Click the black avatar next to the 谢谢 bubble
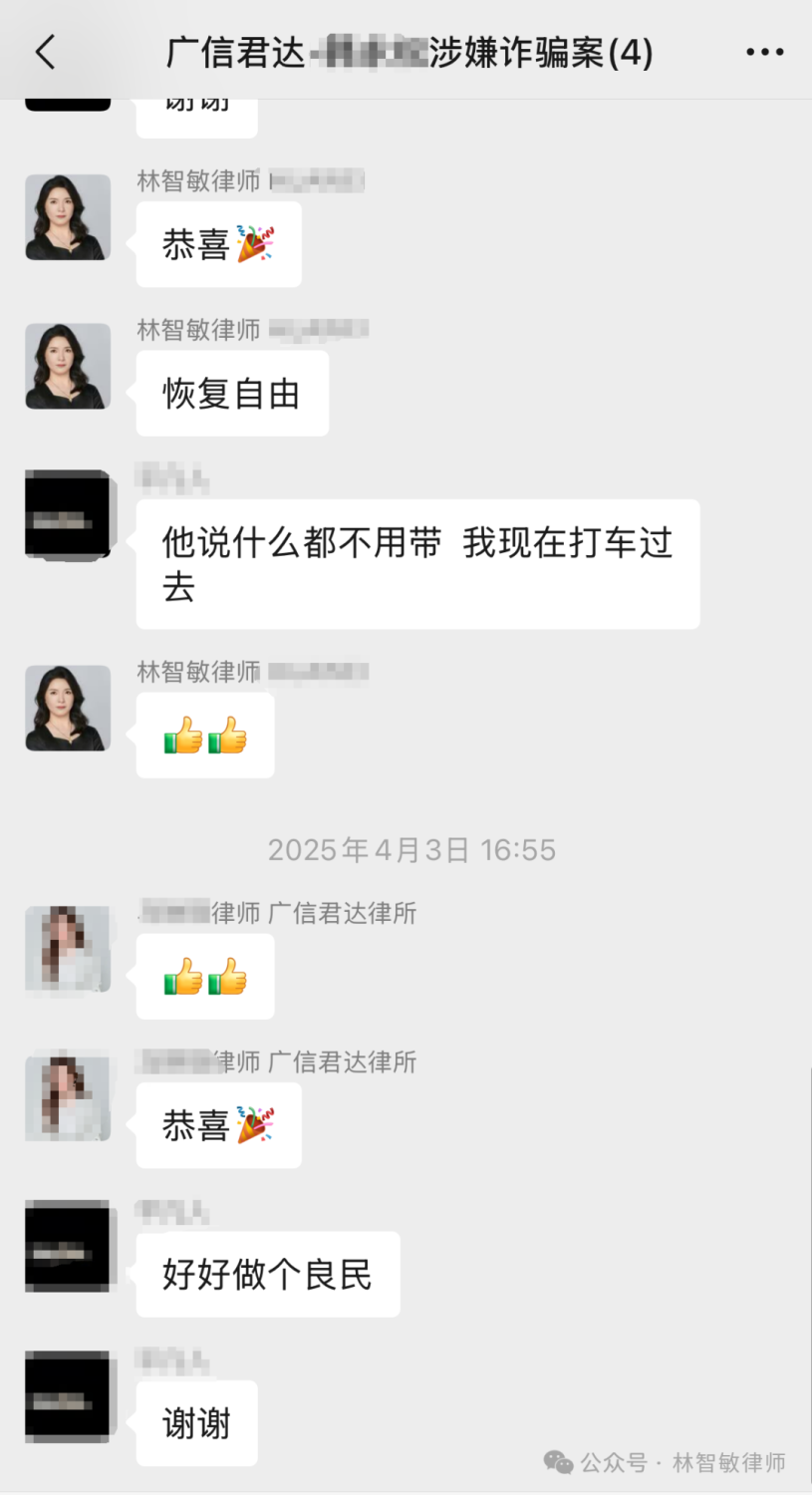Image resolution: width=812 pixels, height=1495 pixels. click(67, 1395)
